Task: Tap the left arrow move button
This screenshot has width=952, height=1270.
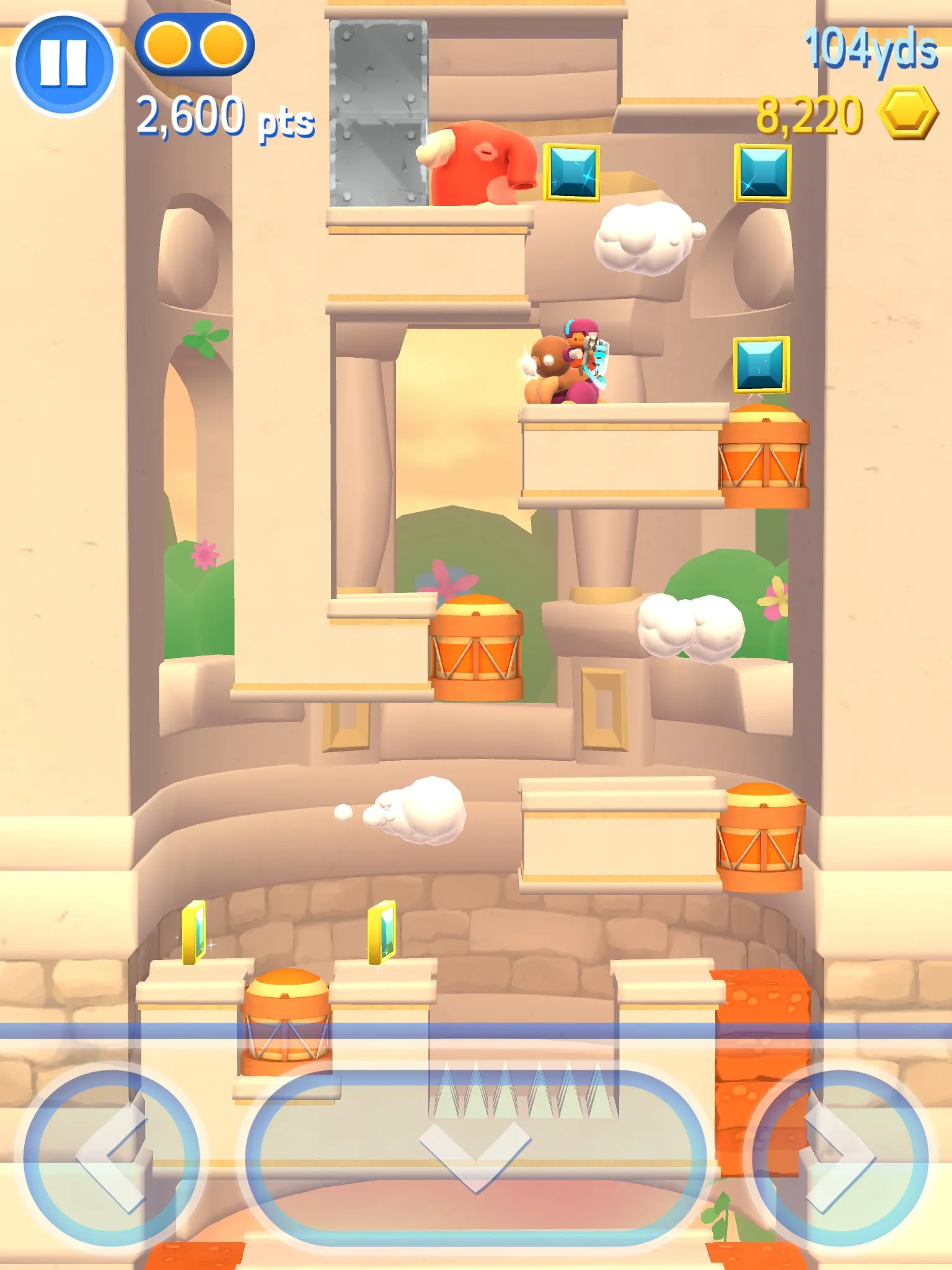Action: click(x=112, y=1157)
